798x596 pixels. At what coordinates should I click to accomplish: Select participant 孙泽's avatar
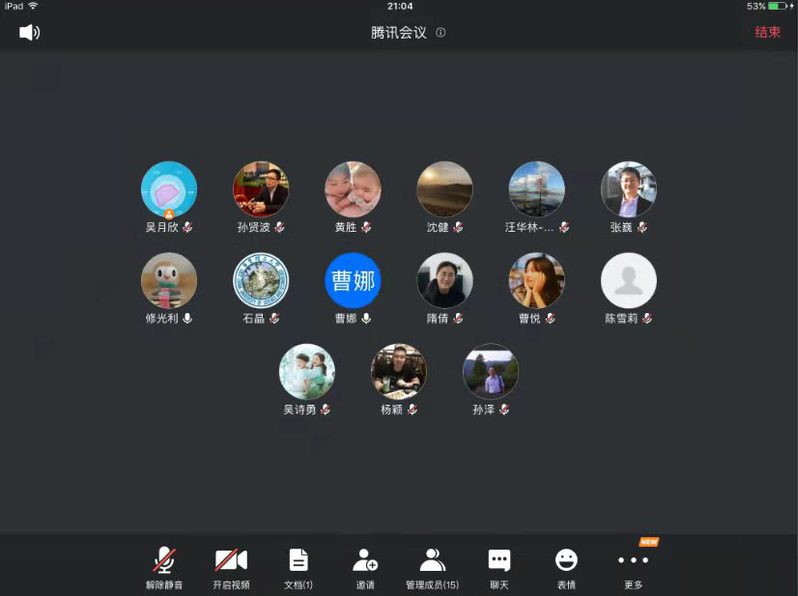pyautogui.click(x=491, y=371)
